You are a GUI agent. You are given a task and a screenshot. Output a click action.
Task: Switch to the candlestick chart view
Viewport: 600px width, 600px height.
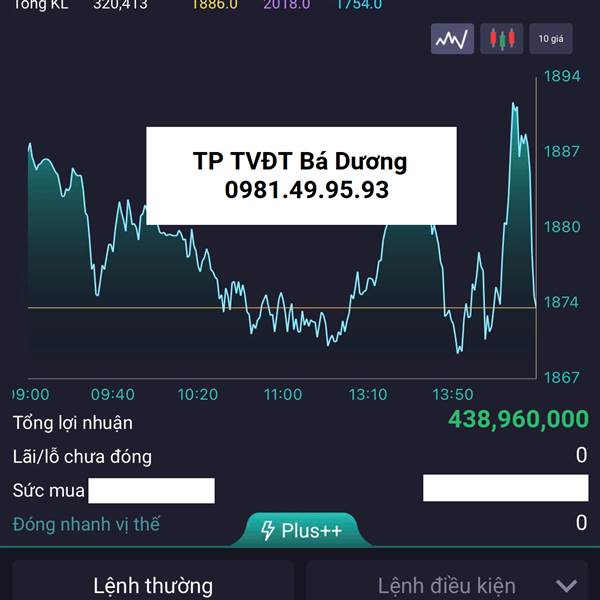pyautogui.click(x=502, y=39)
